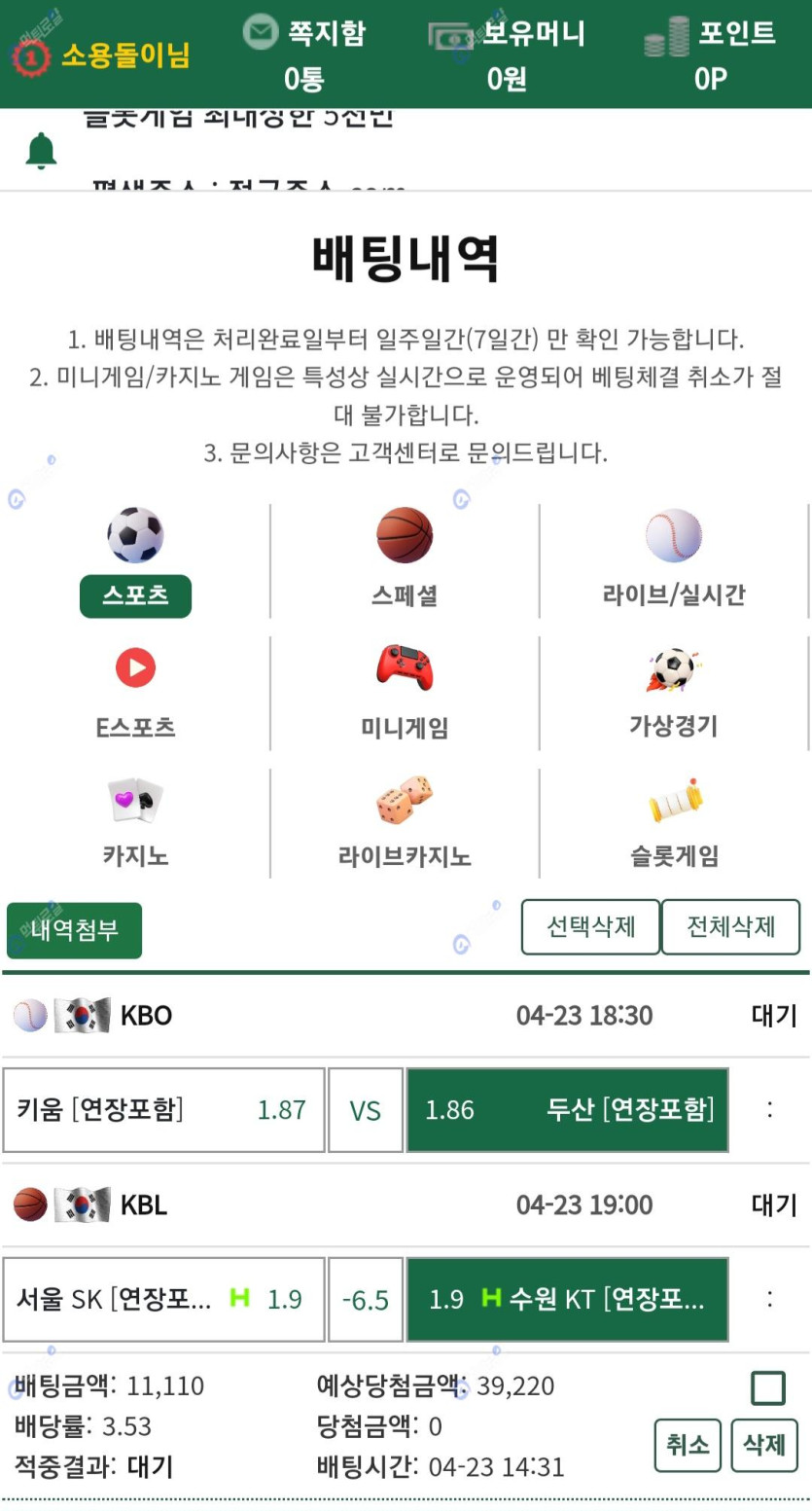
Task: View 가상경기 betting history
Action: (x=673, y=693)
